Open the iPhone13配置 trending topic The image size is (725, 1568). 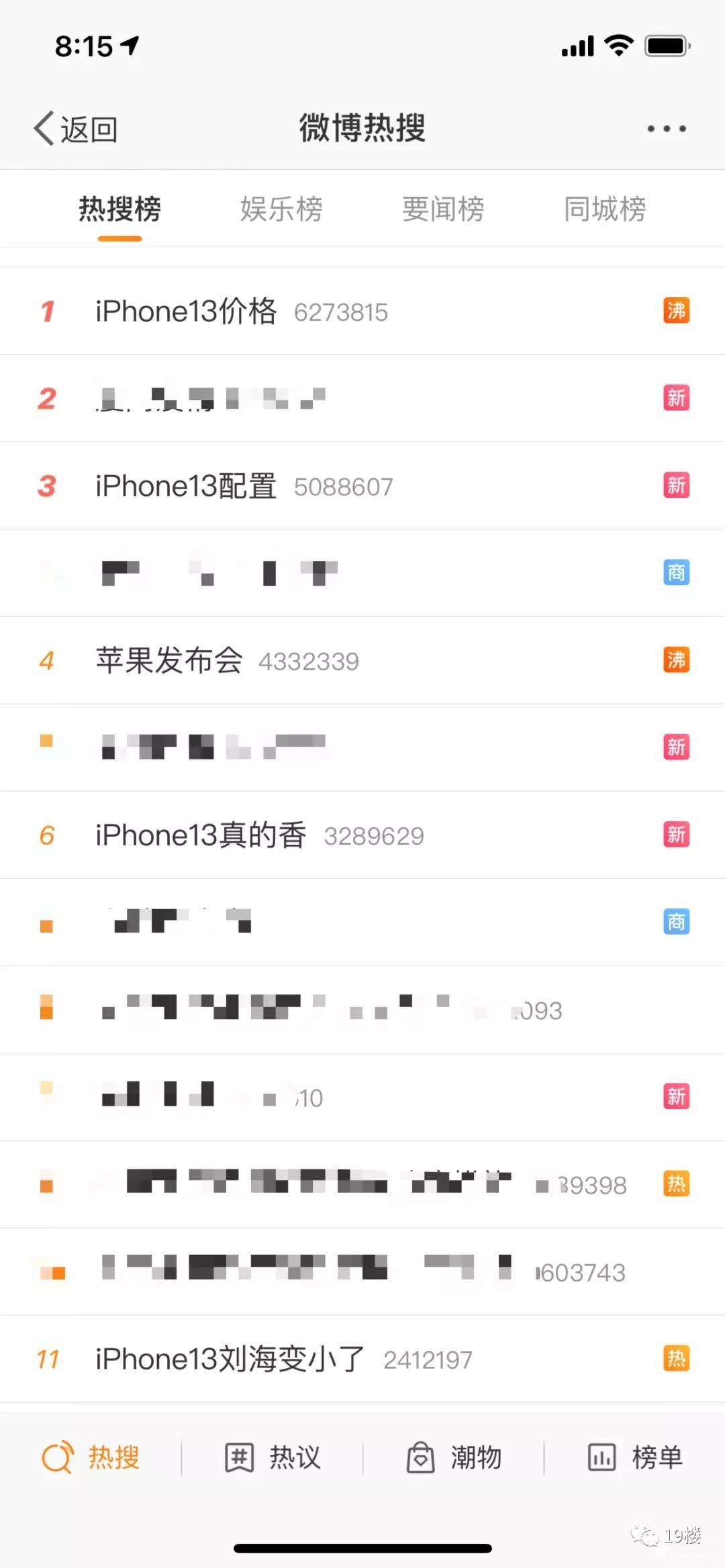coord(362,486)
